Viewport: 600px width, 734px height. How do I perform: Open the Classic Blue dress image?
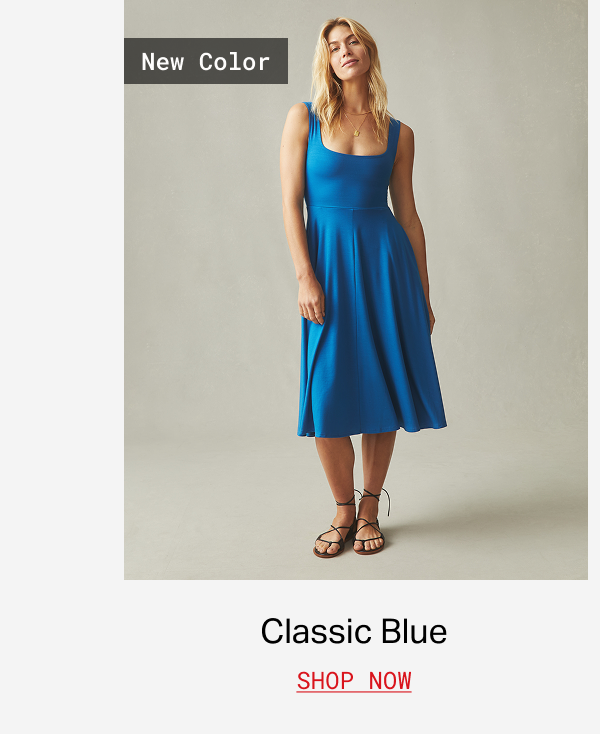pyautogui.click(x=356, y=300)
